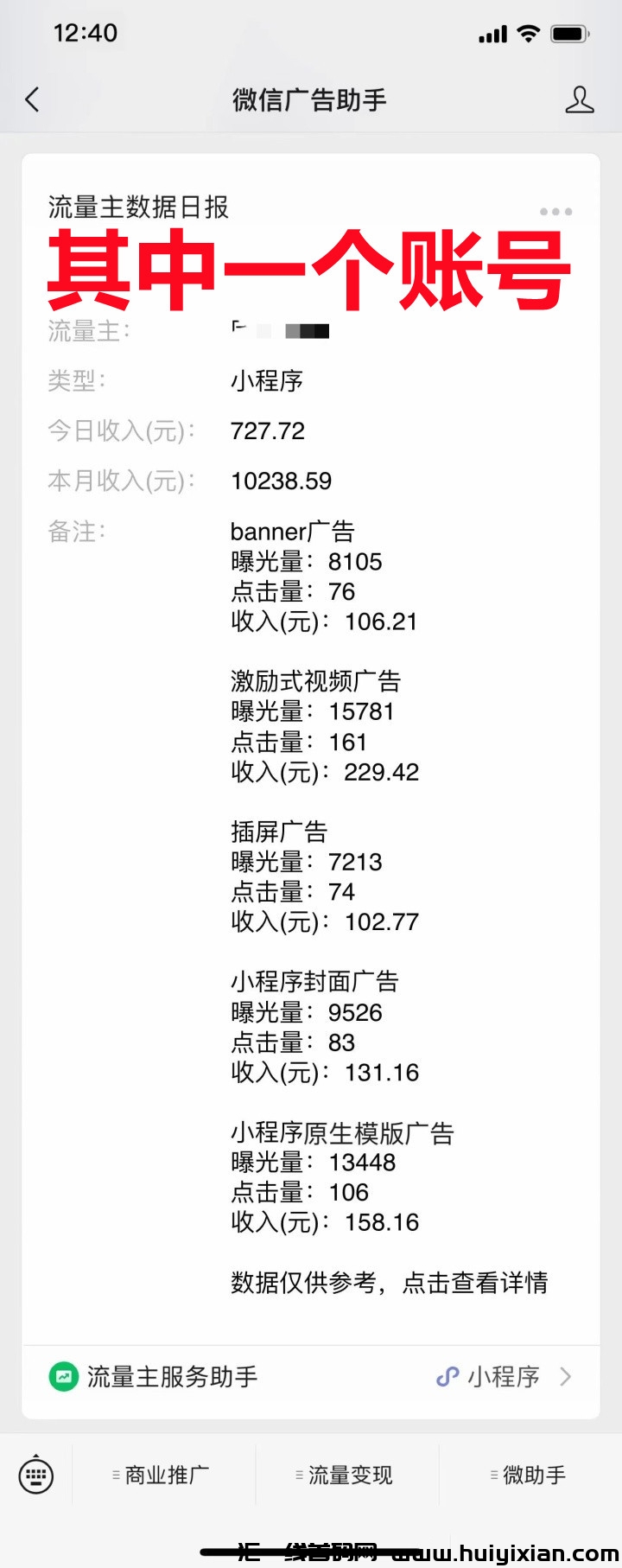Tap the Wi-Fi indicator in the status bar
The width and height of the screenshot is (622, 1568).
(x=530, y=33)
